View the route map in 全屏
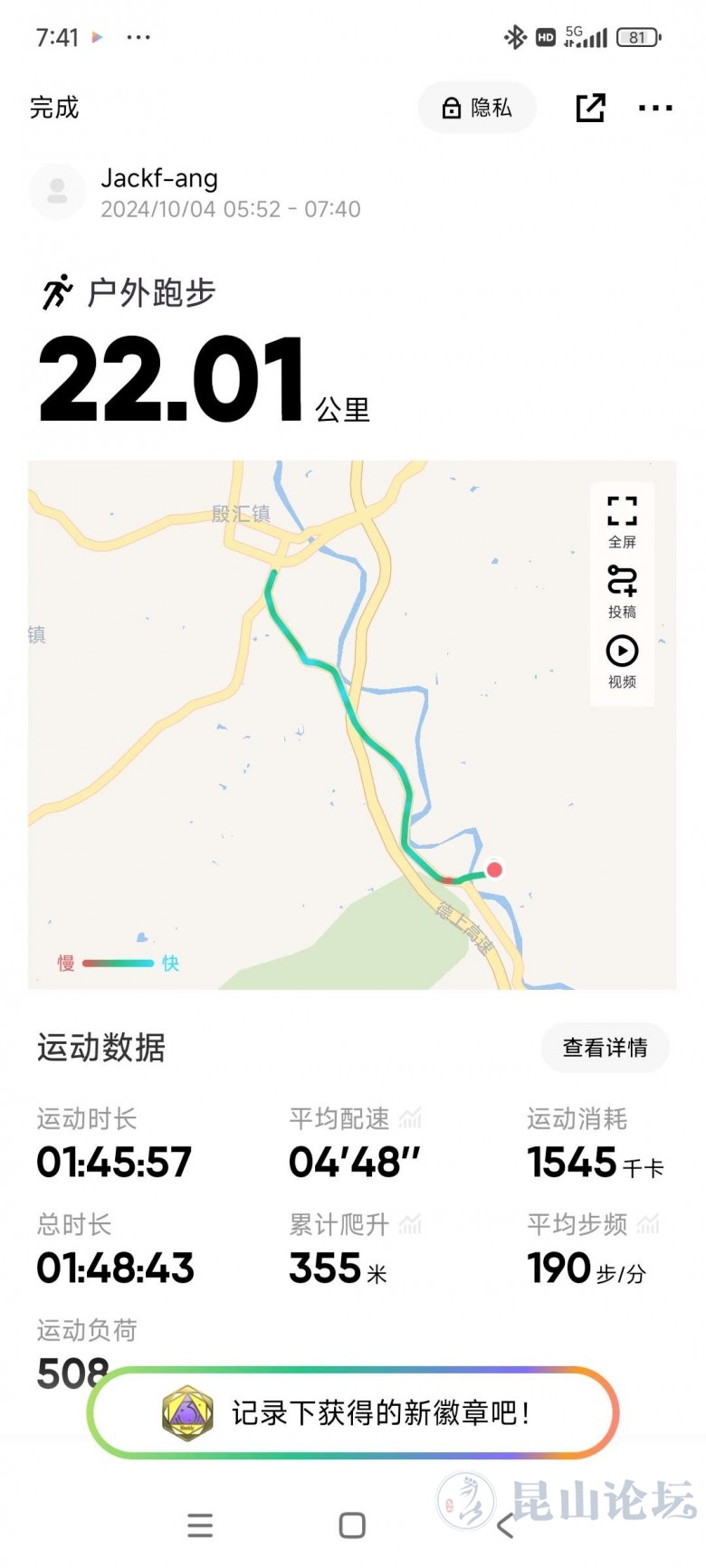Viewport: 706px width, 1568px height. pos(622,522)
